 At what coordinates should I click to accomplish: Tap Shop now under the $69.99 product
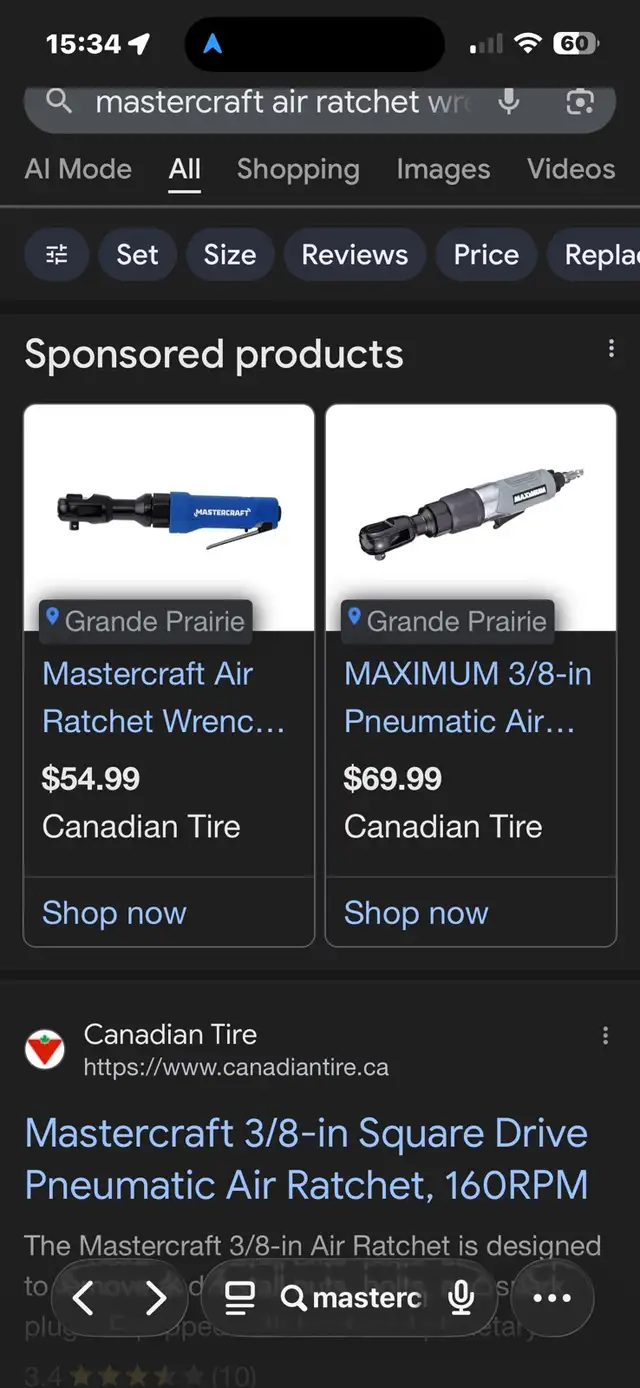click(416, 913)
